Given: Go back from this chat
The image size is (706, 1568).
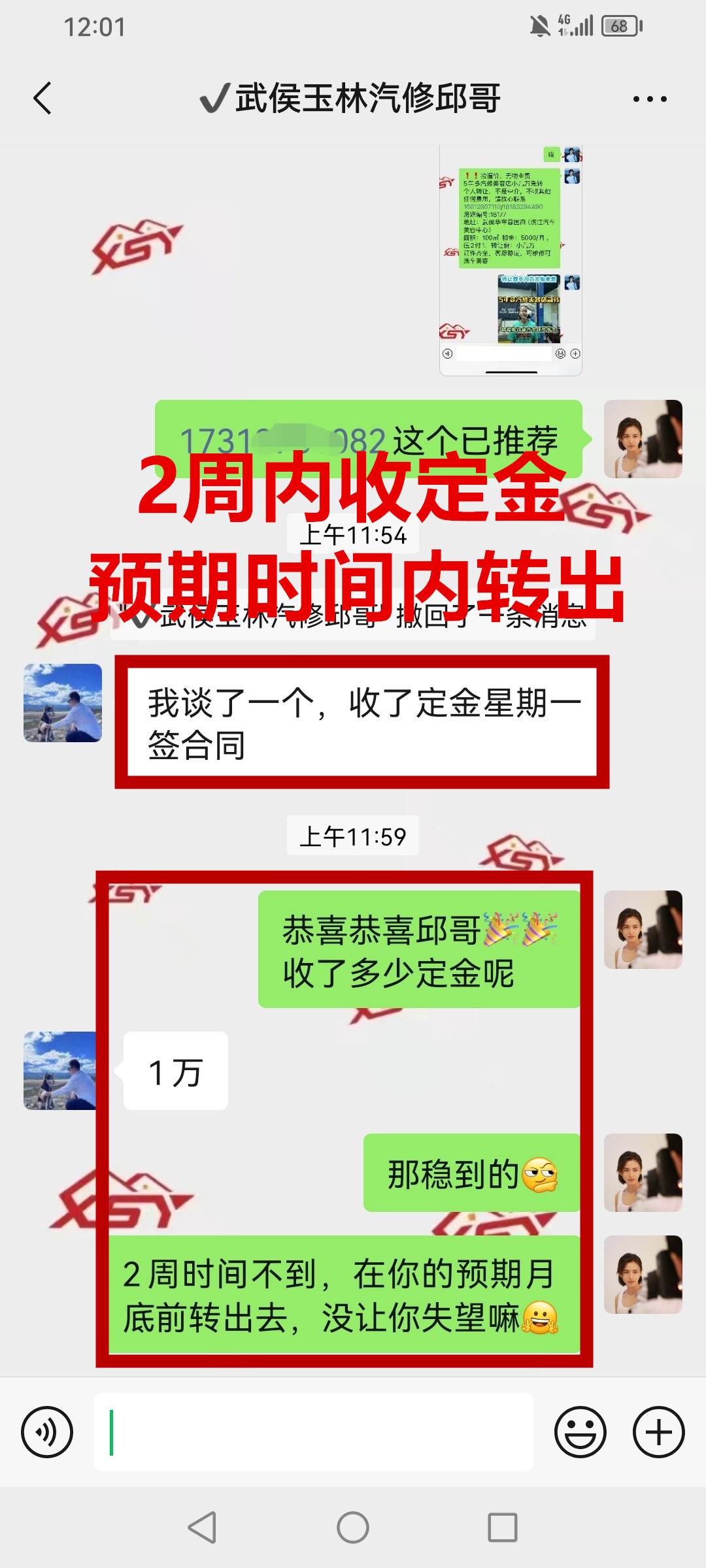Looking at the screenshot, I should click(43, 99).
